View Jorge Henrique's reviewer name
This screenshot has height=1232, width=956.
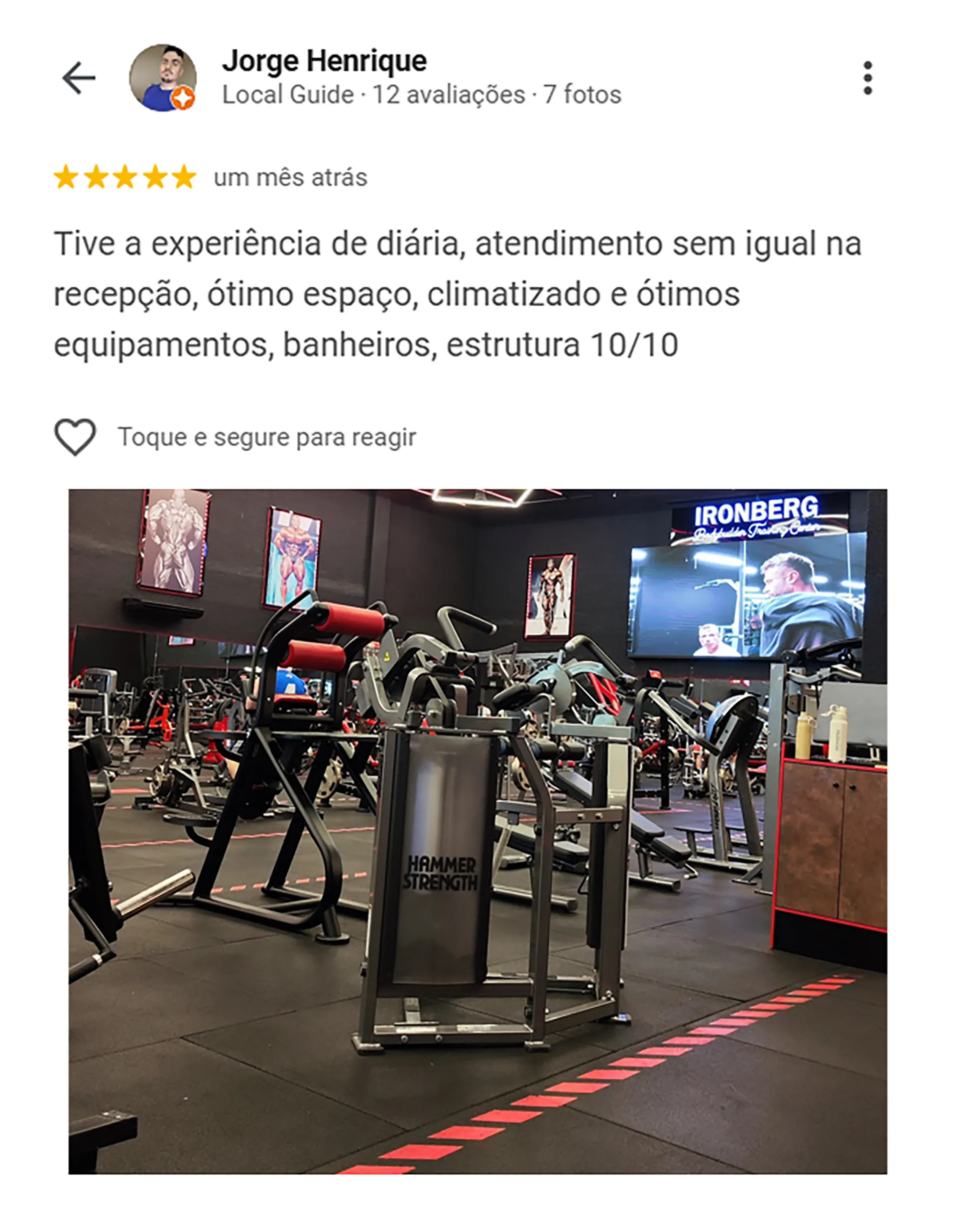pyautogui.click(x=324, y=61)
